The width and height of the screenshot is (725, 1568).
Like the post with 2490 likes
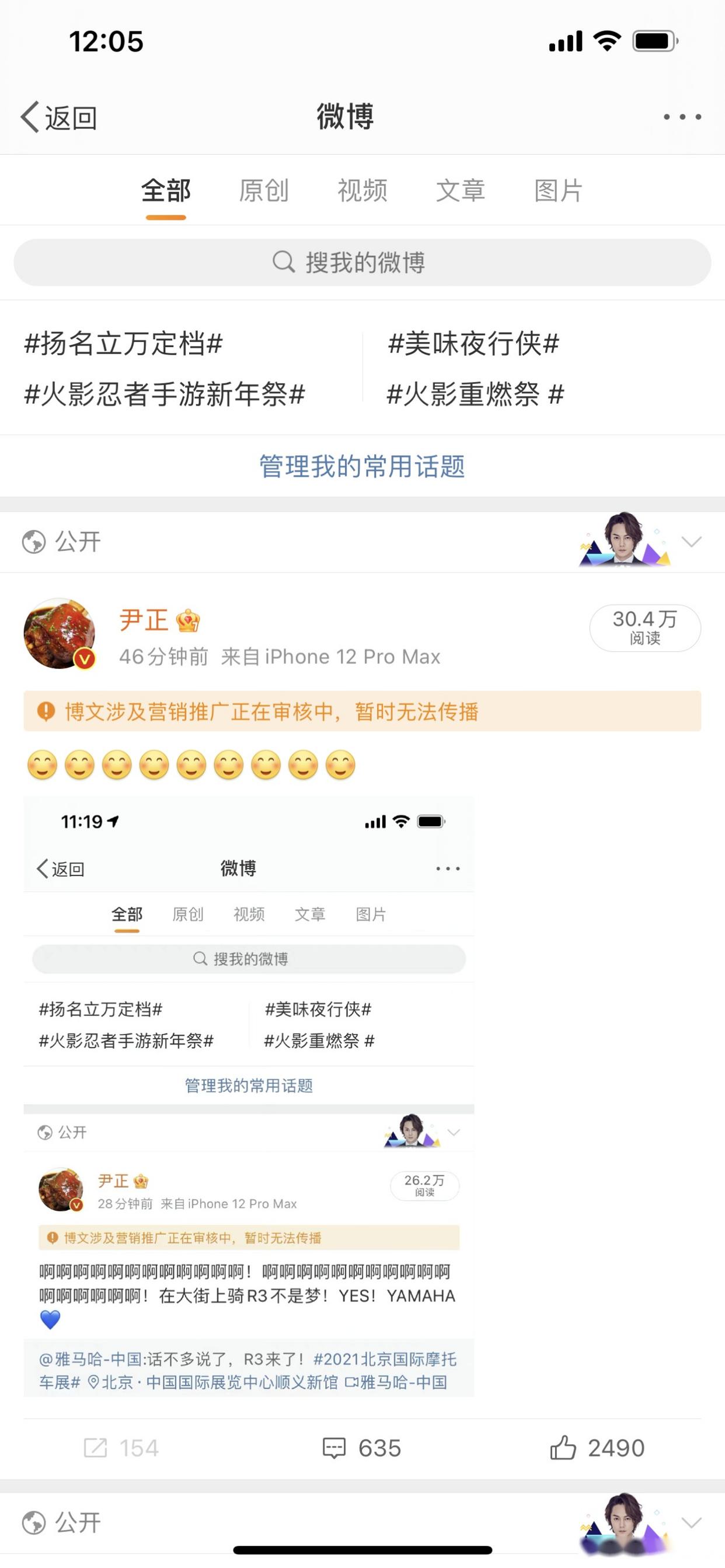coord(597,1448)
